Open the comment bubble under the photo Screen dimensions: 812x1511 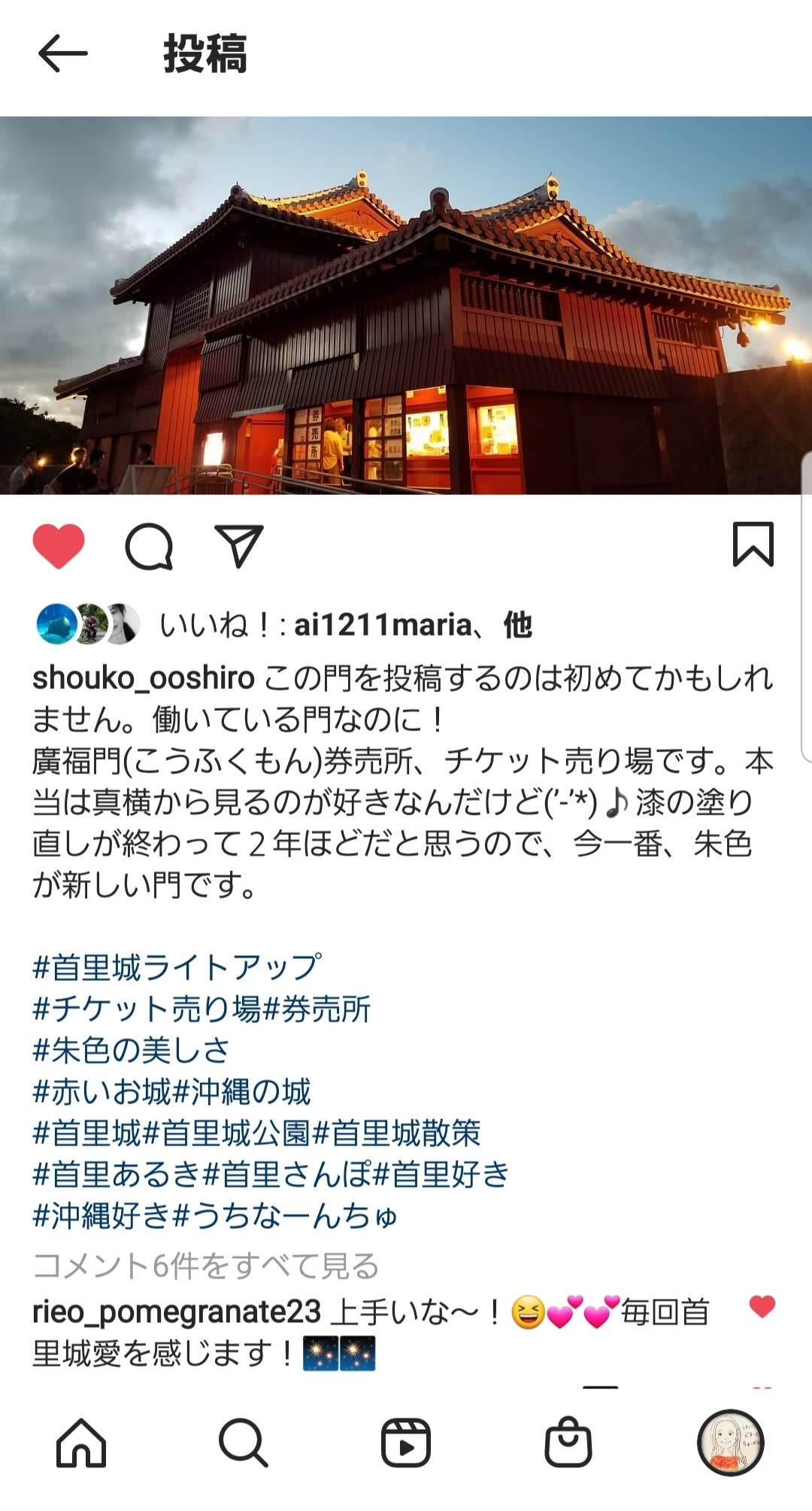tap(149, 546)
